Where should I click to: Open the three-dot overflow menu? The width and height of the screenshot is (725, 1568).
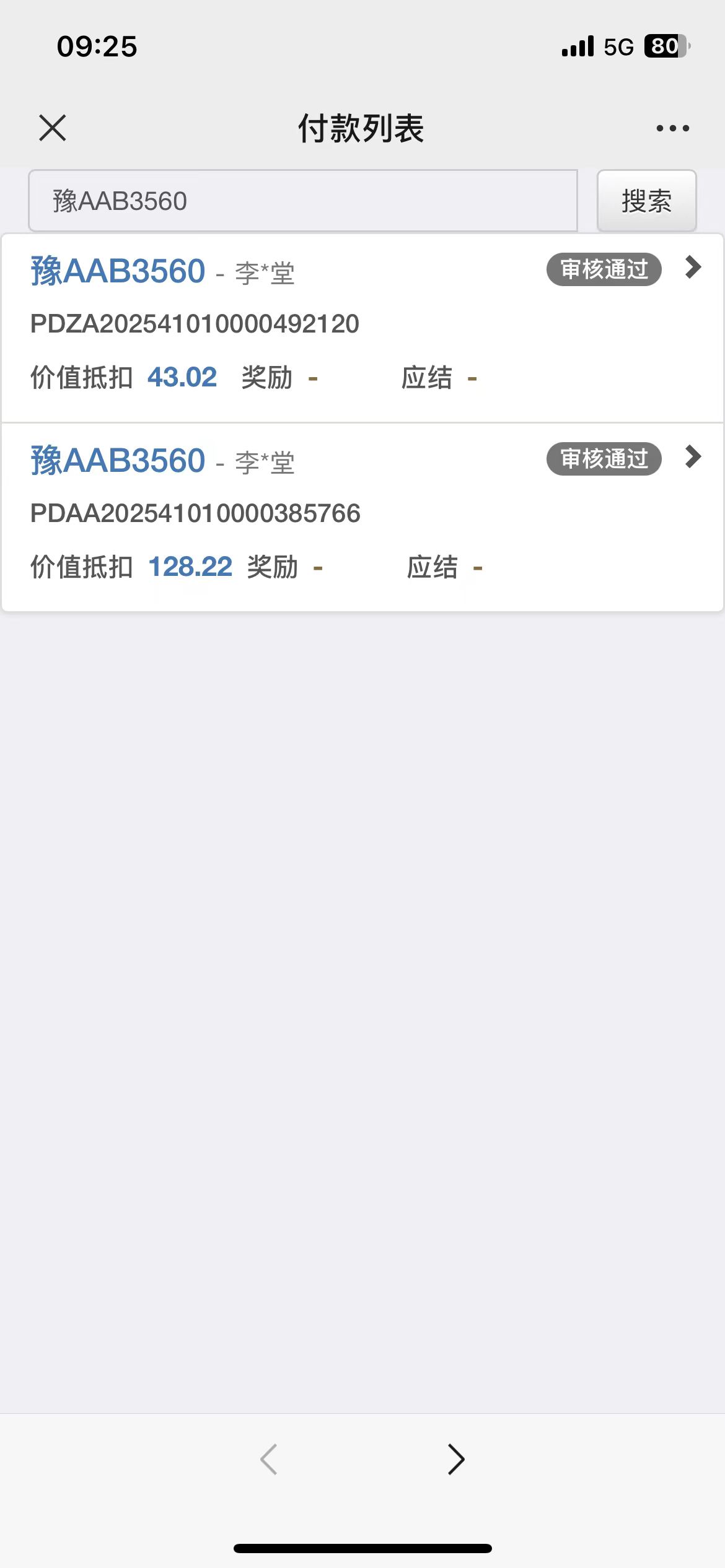point(672,128)
